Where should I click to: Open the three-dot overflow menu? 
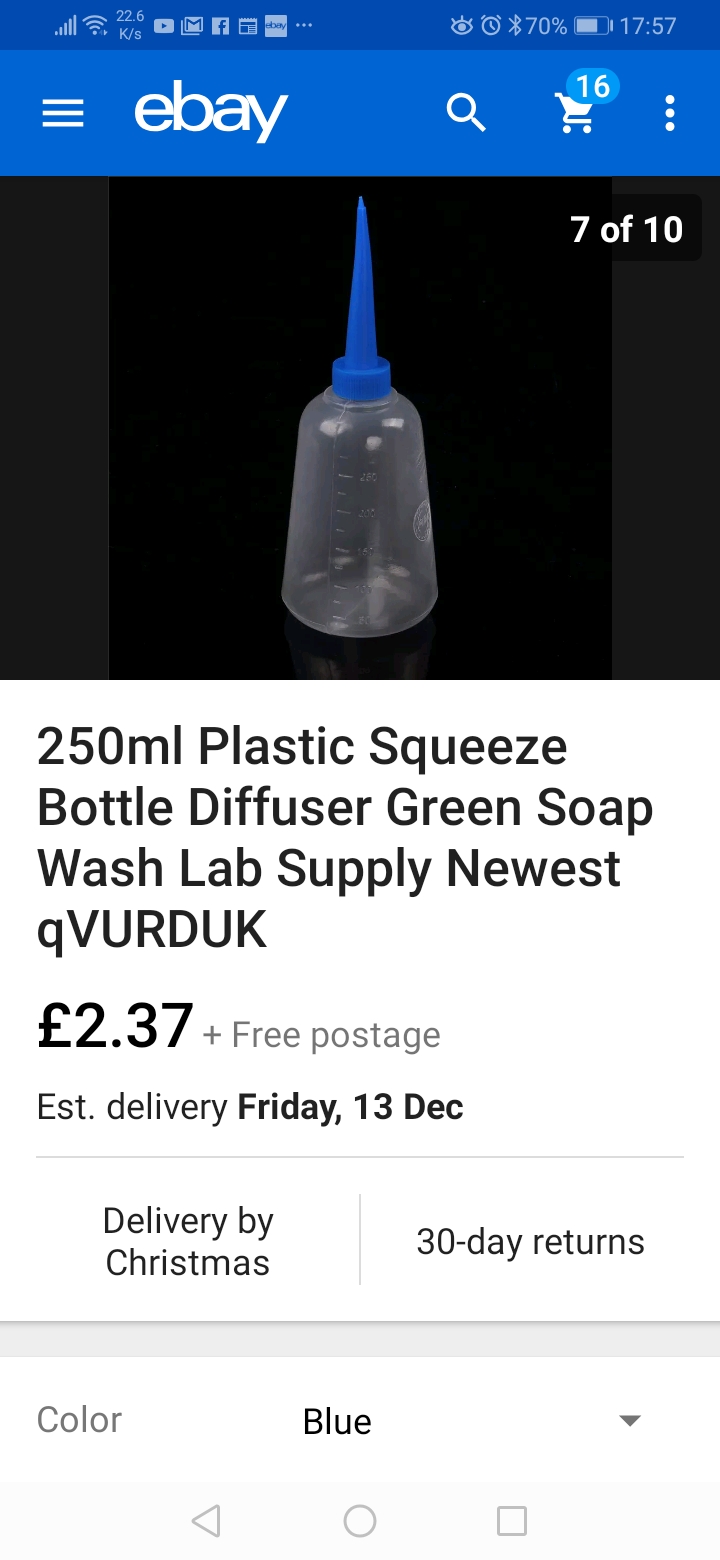670,114
